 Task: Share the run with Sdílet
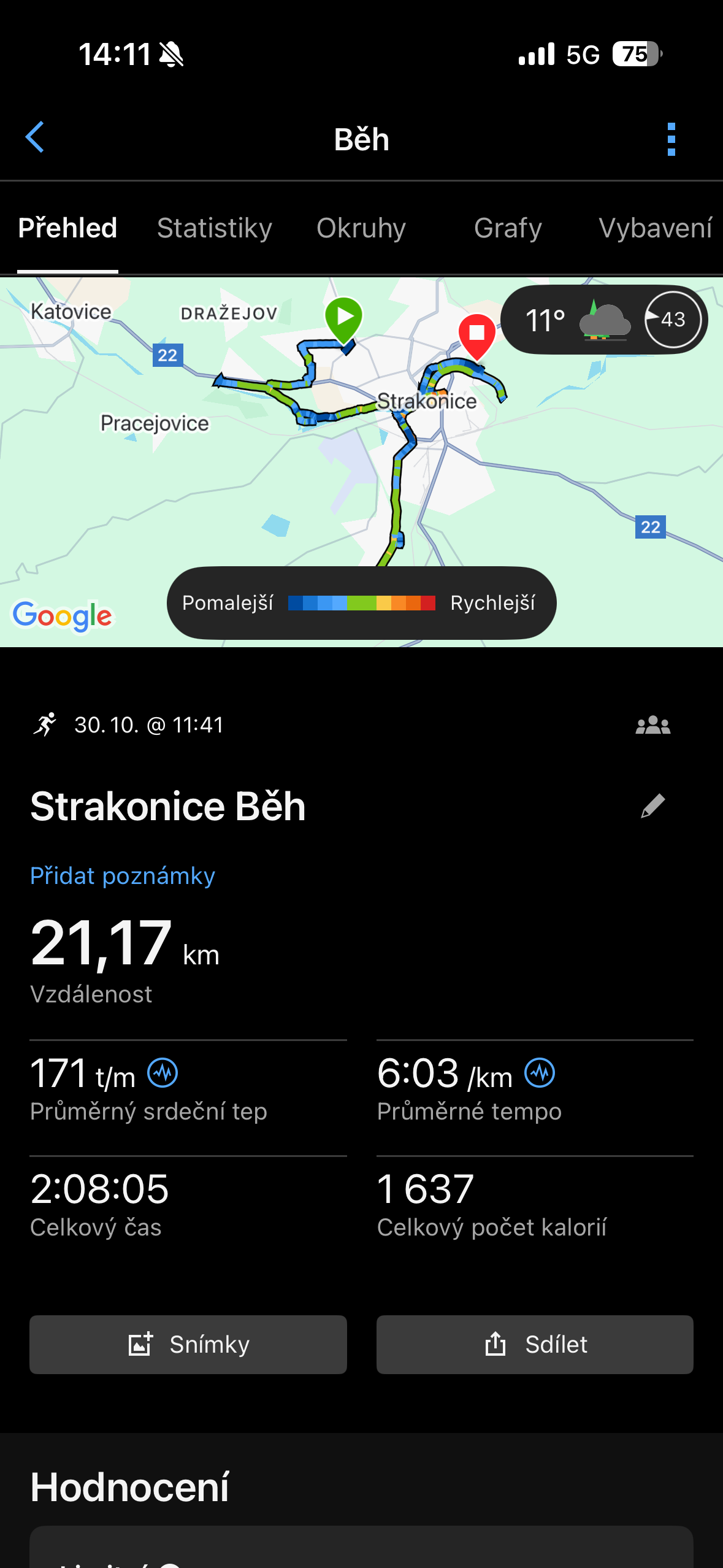[535, 1345]
